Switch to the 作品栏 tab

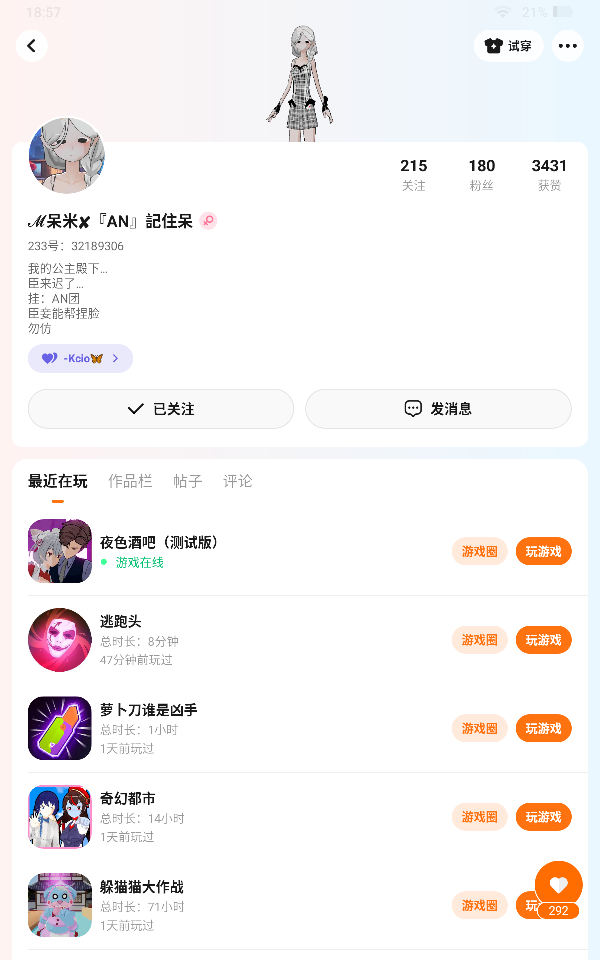point(130,481)
